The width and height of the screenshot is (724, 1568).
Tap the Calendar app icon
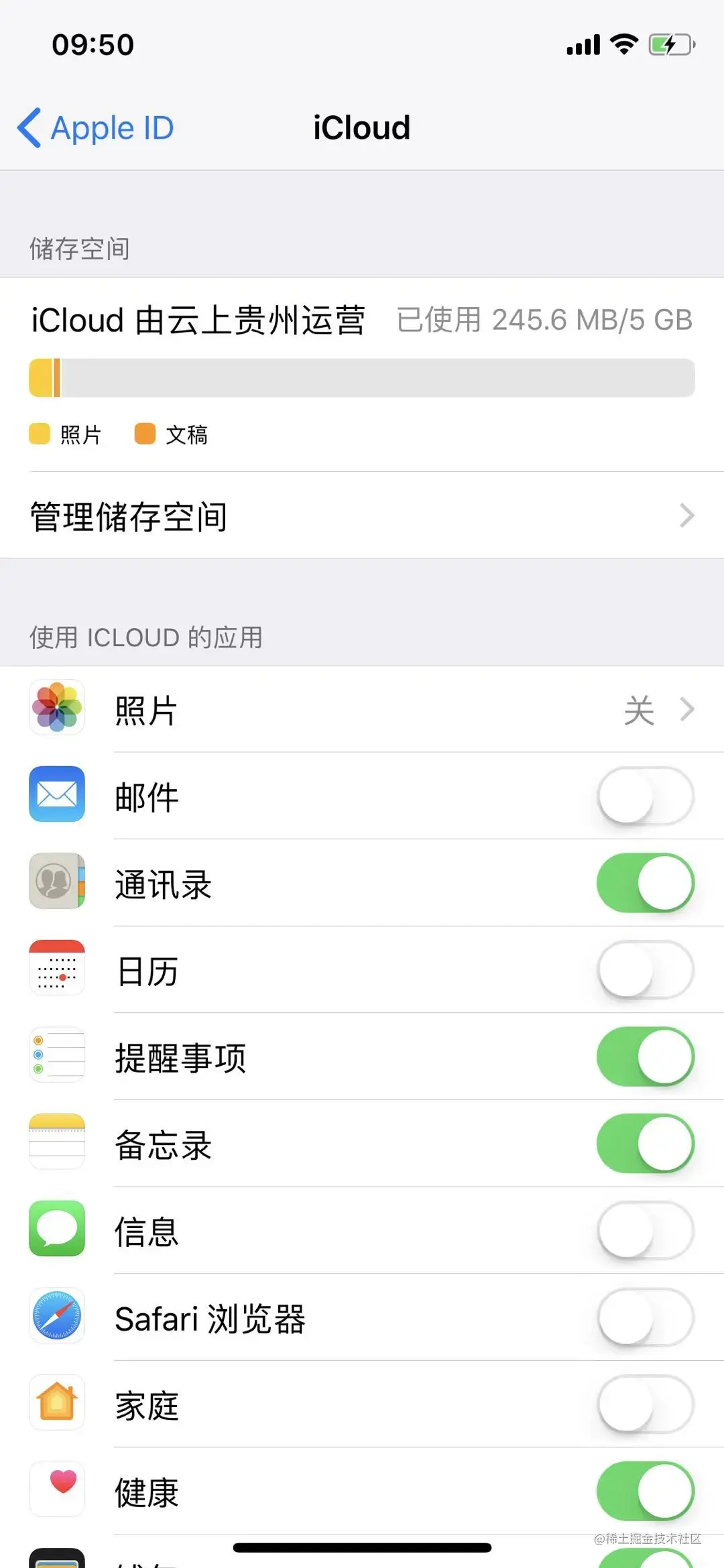[57, 969]
